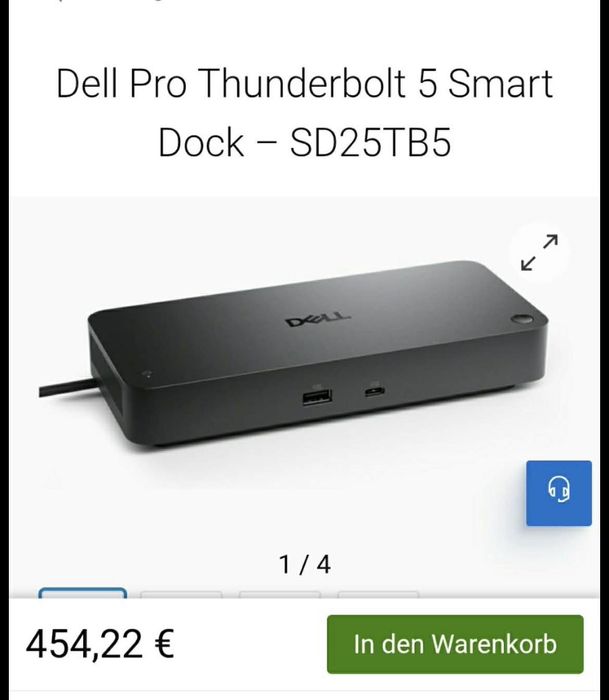Expand the product image to fullscreen
Screen dimensions: 609x700
(540, 252)
